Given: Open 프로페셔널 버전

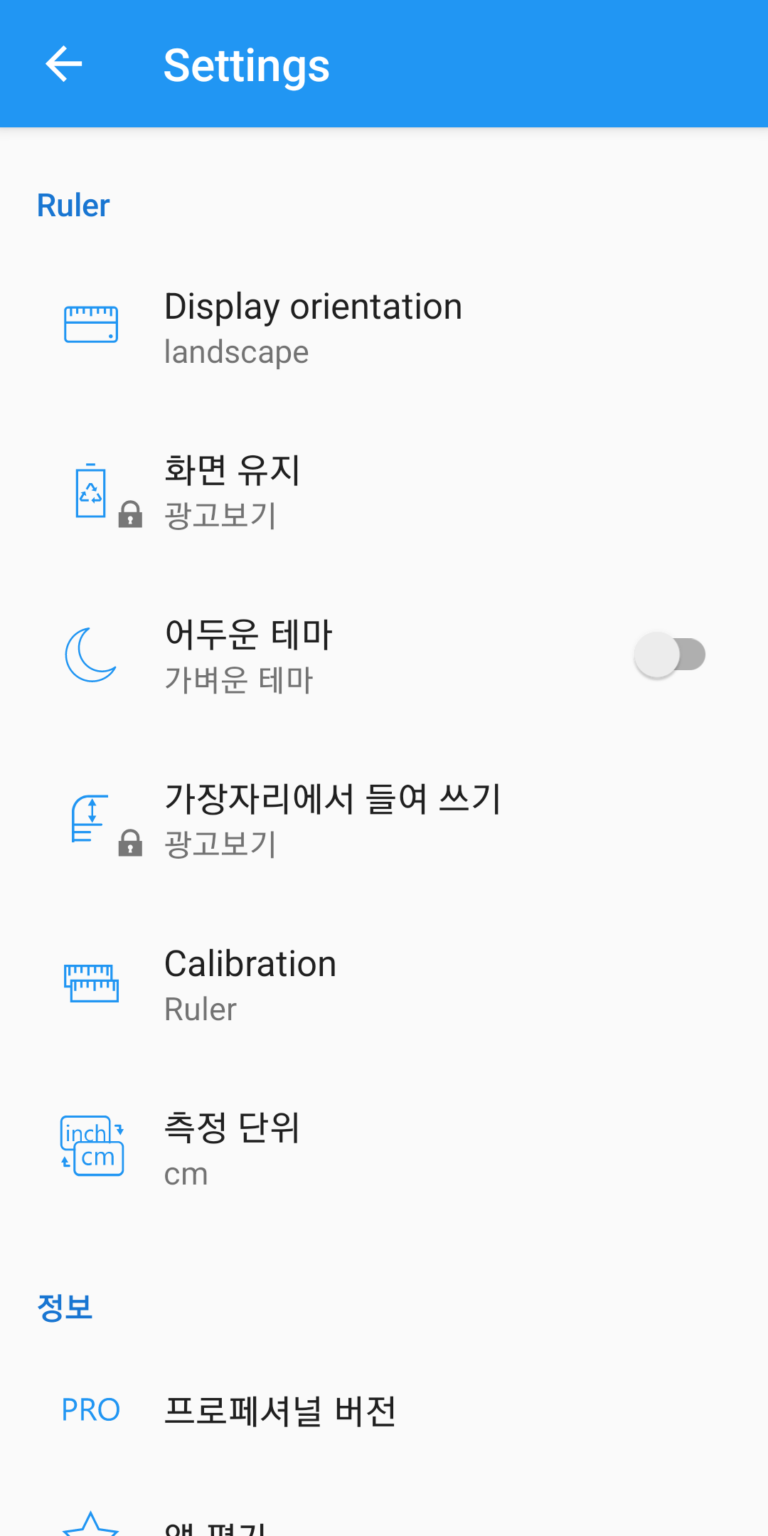Looking at the screenshot, I should (280, 1410).
